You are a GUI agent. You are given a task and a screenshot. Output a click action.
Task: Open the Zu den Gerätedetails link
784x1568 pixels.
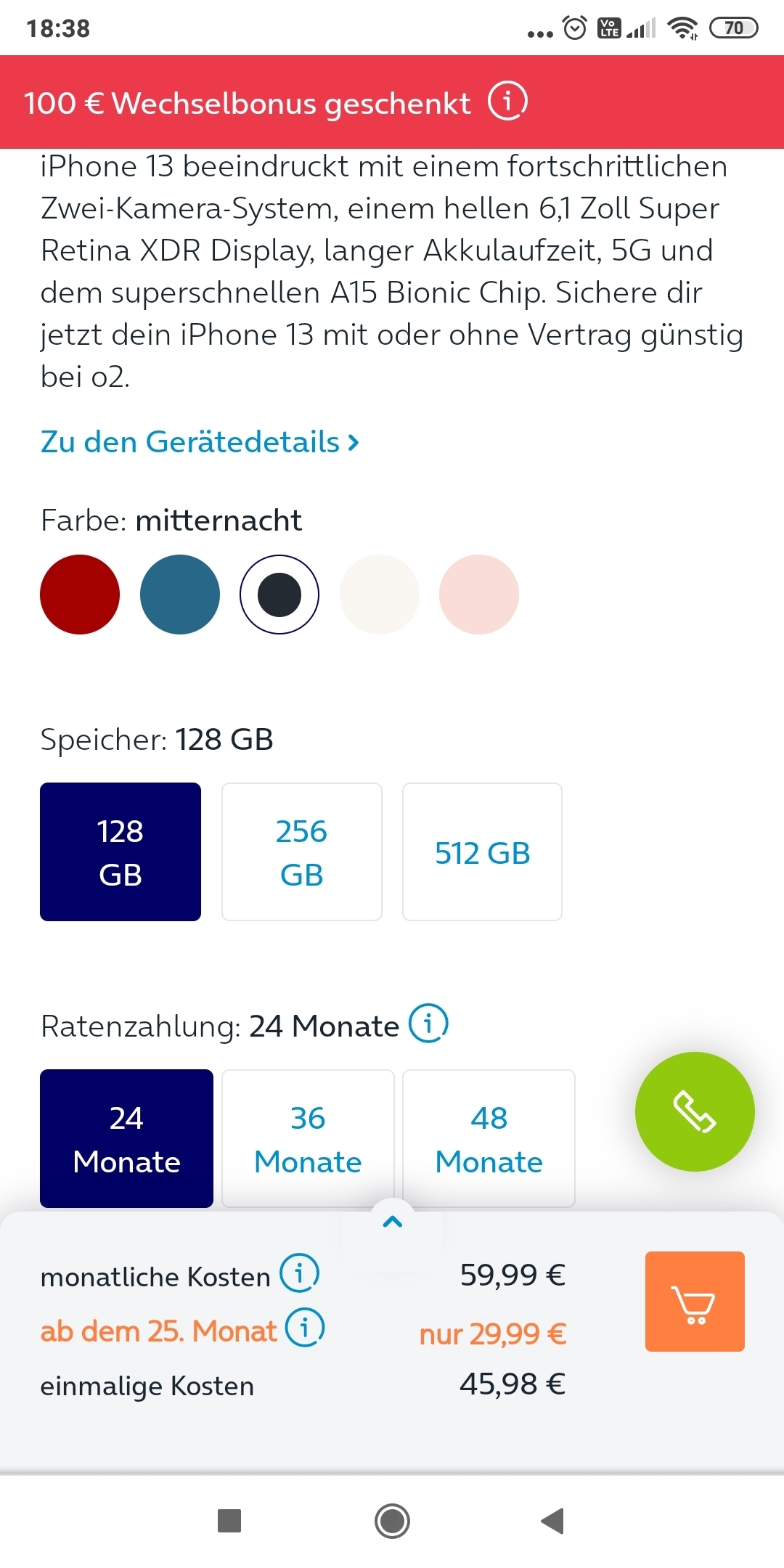(x=200, y=441)
